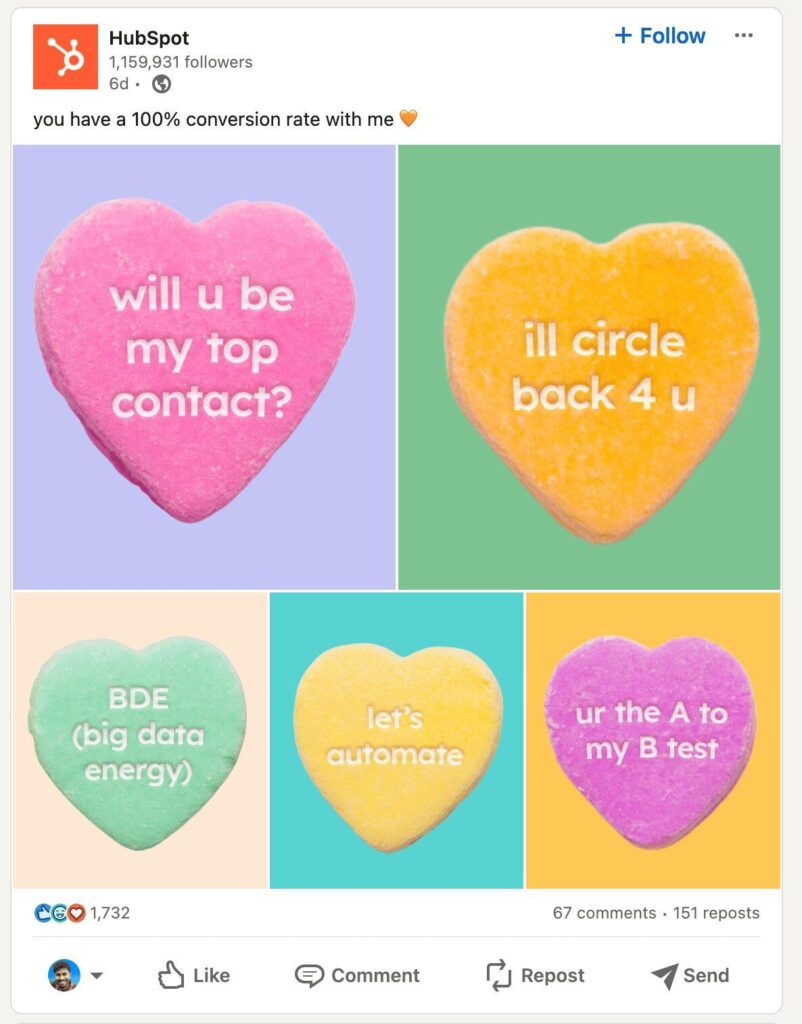Viewport: 802px width, 1024px height.
Task: Follow the HubSpot page
Action: [660, 36]
